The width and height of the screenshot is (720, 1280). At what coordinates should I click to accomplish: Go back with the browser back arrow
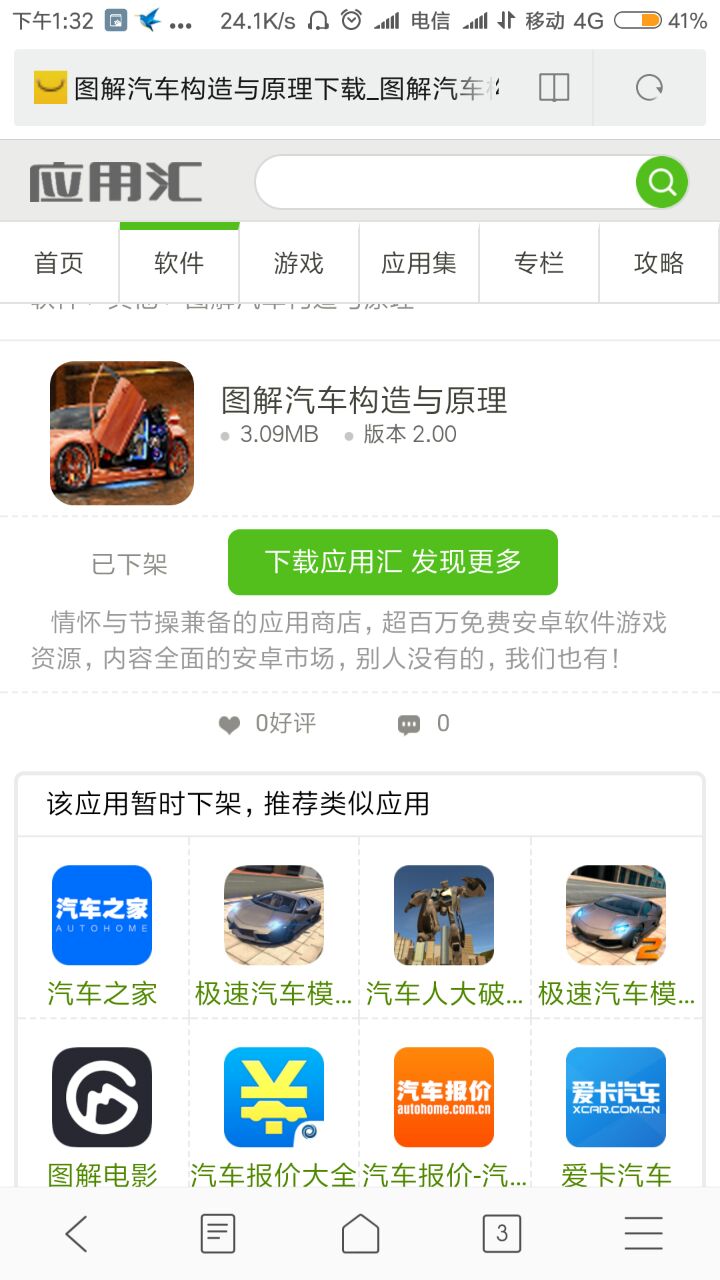pos(76,1234)
